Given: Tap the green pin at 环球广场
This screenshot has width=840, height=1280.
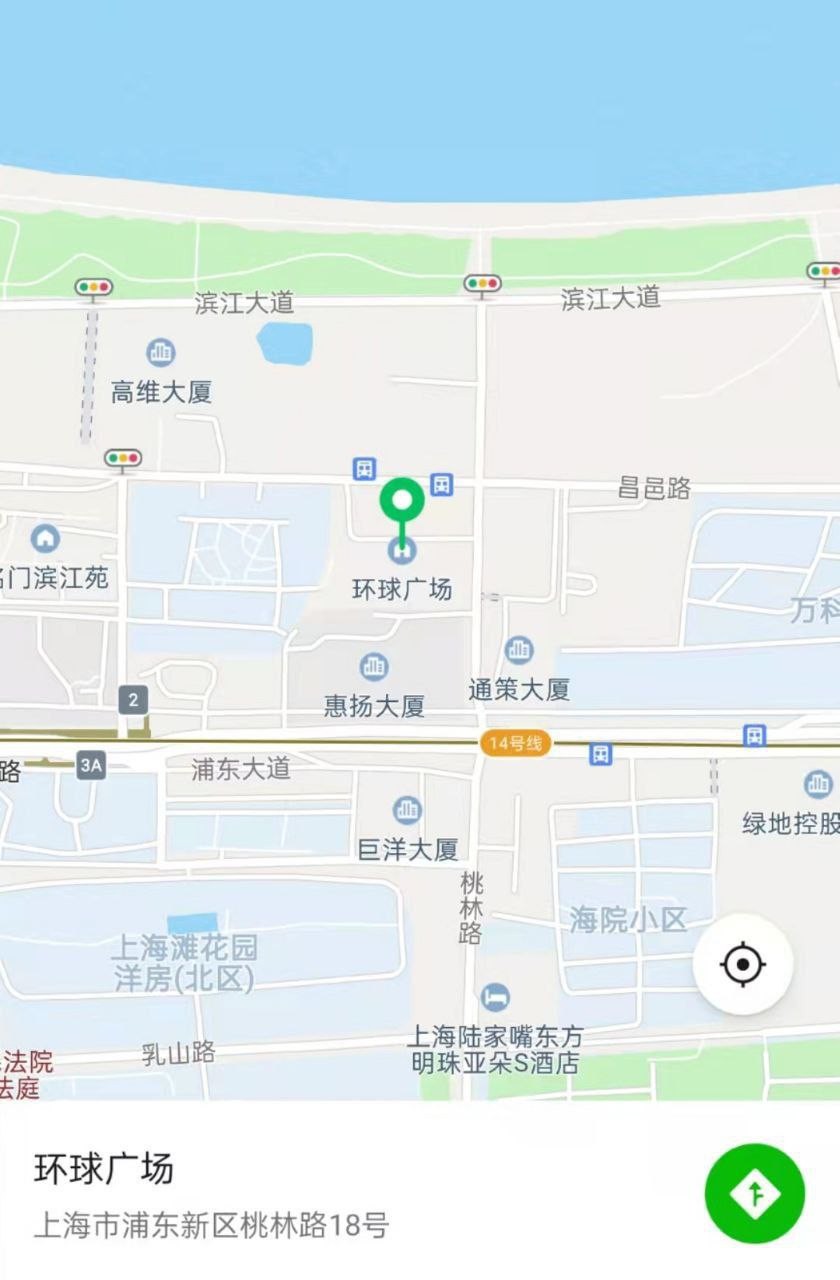Looking at the screenshot, I should pos(402,502).
